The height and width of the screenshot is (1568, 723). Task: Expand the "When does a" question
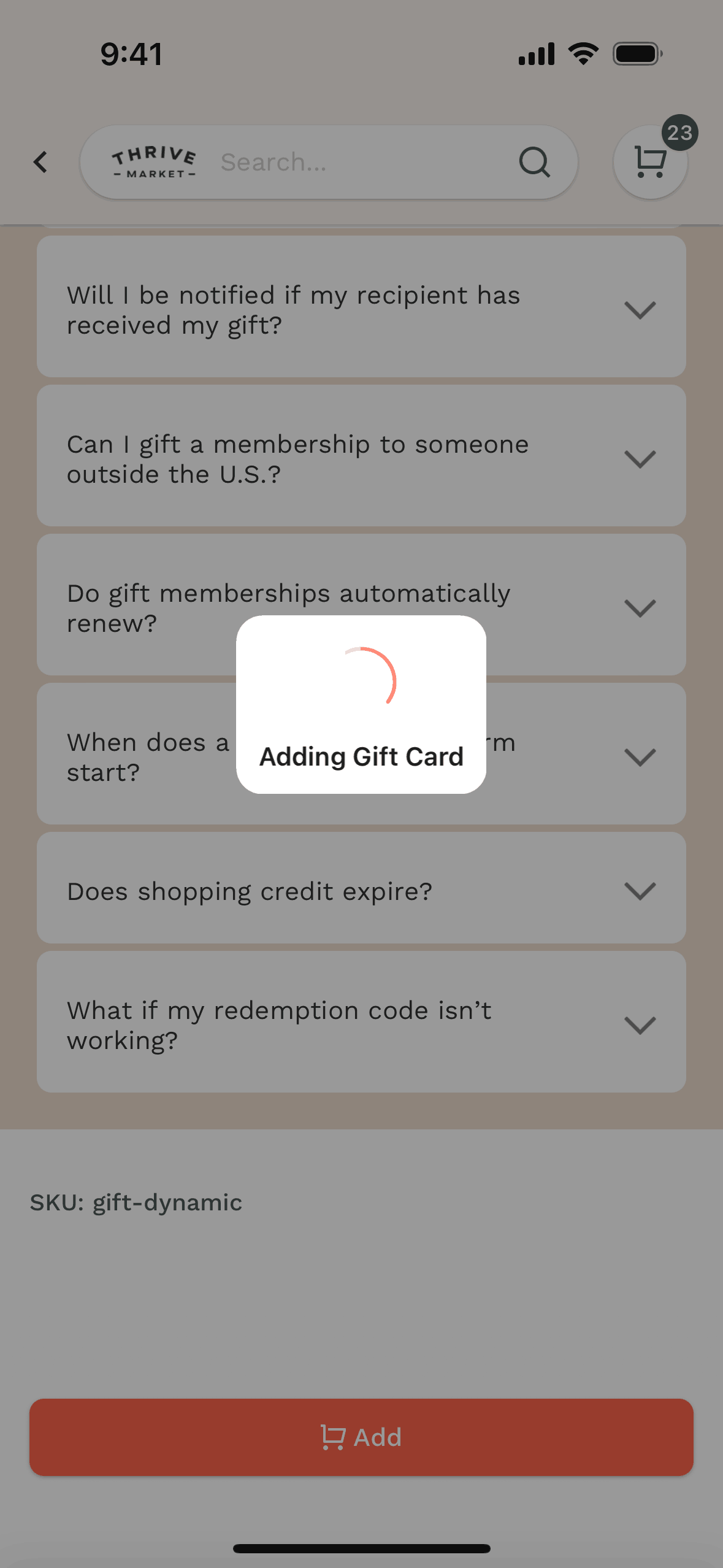(640, 756)
